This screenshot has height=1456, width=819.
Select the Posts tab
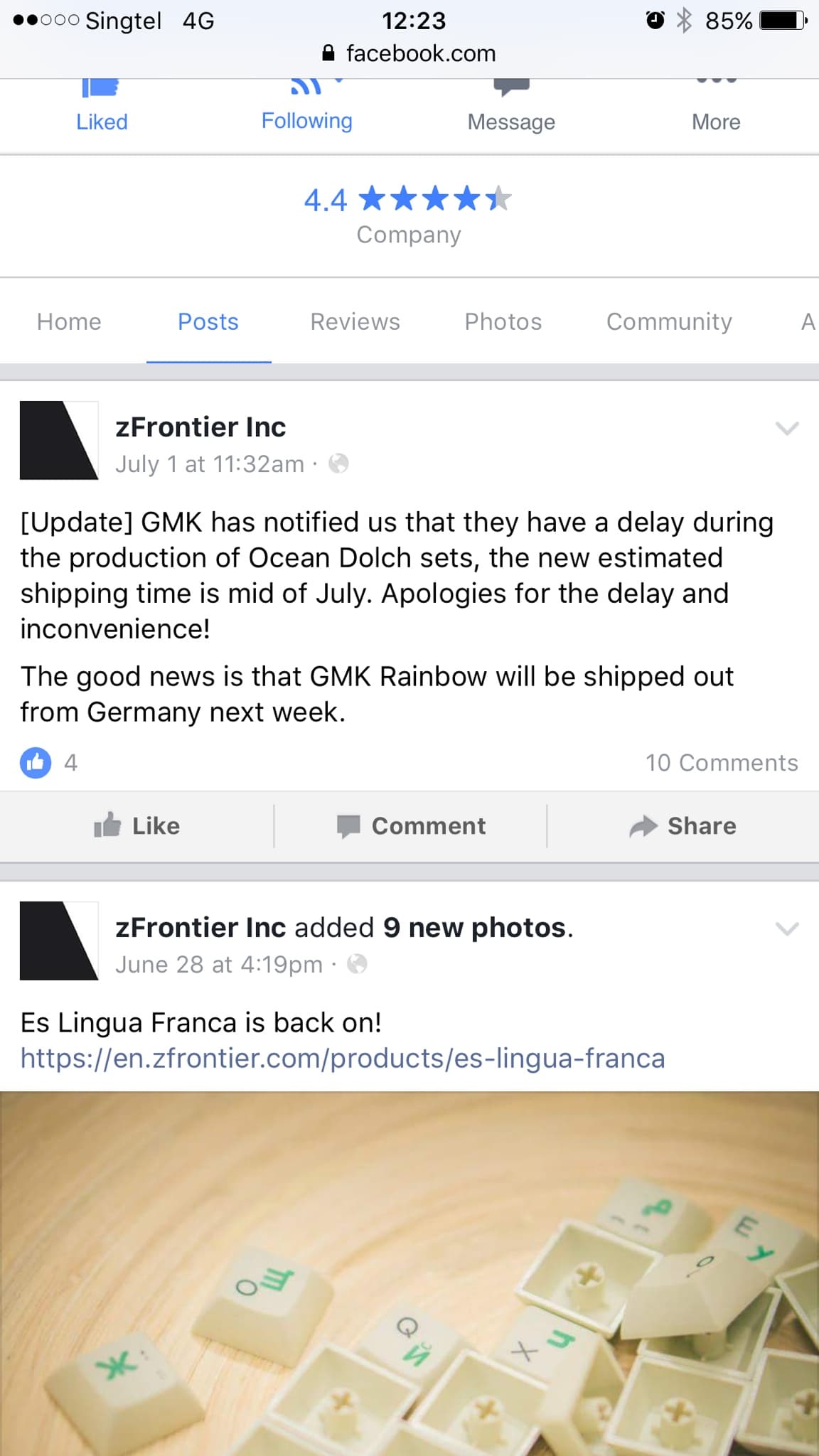[208, 322]
